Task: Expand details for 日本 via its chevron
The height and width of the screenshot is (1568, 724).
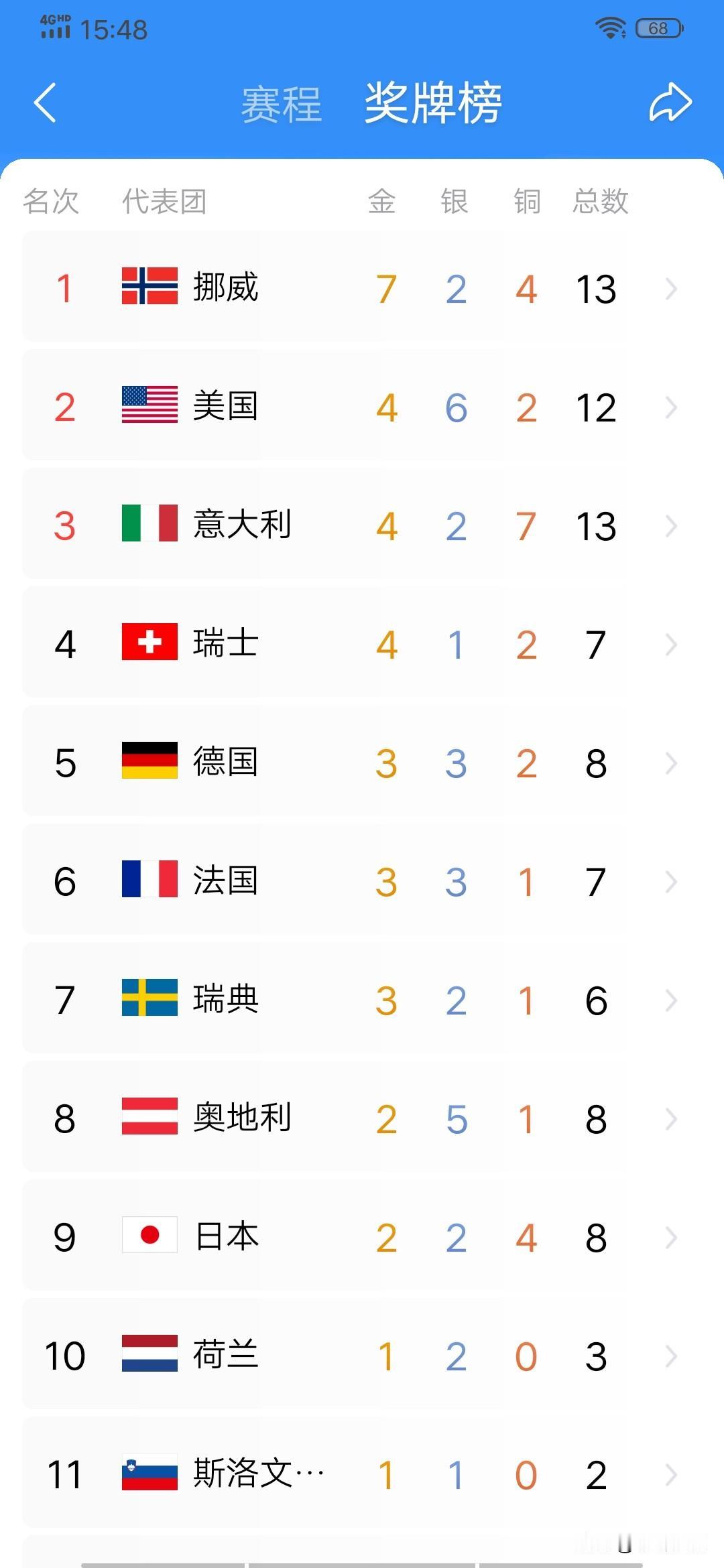Action: point(672,1236)
